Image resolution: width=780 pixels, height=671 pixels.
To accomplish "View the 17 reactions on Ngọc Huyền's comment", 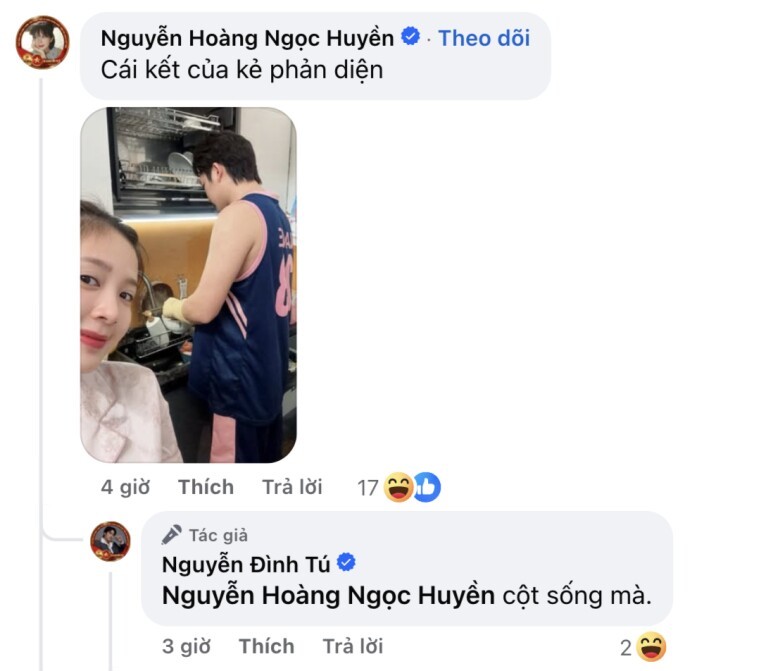I will (398, 487).
